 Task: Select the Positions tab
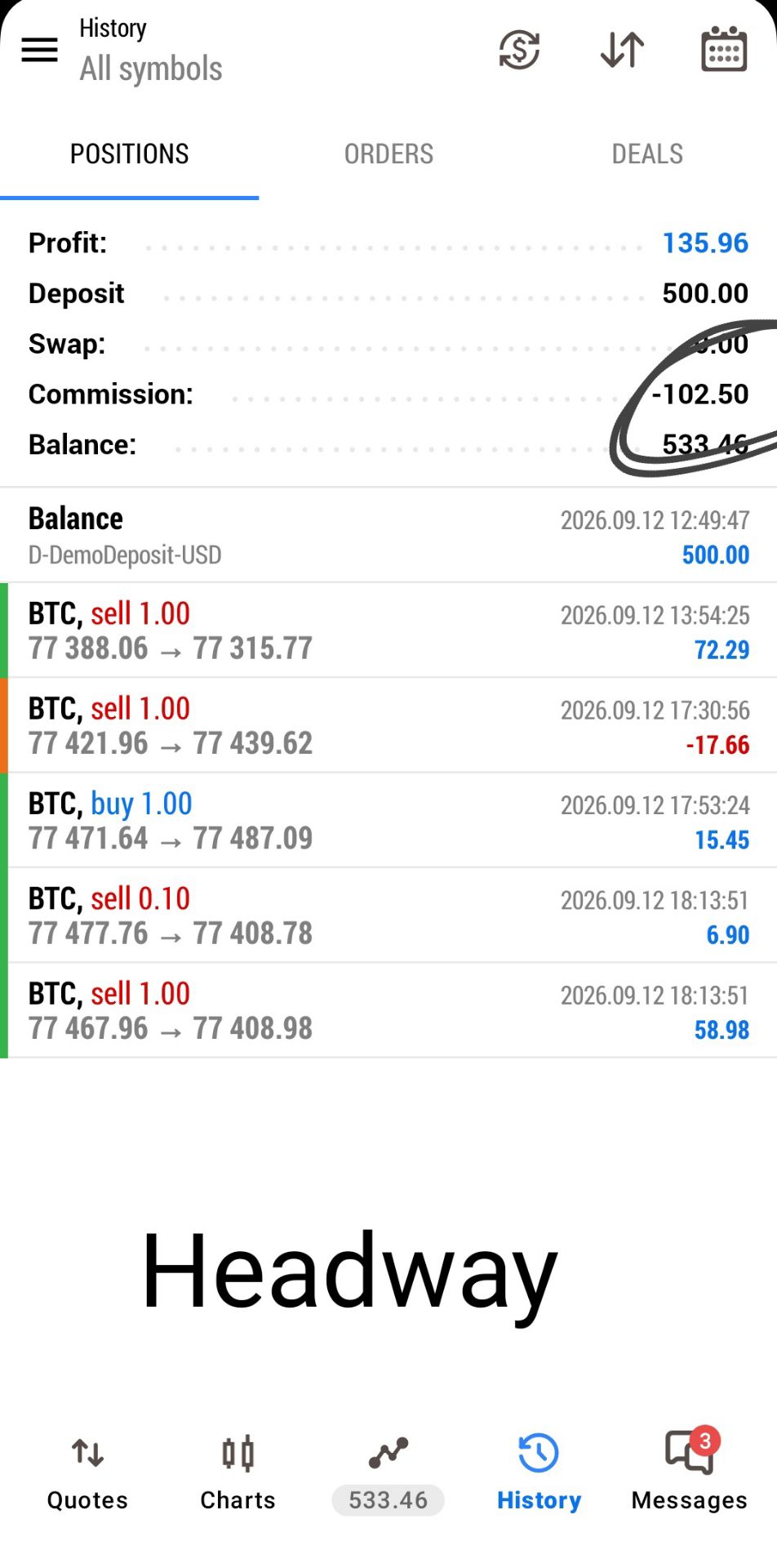coord(130,154)
